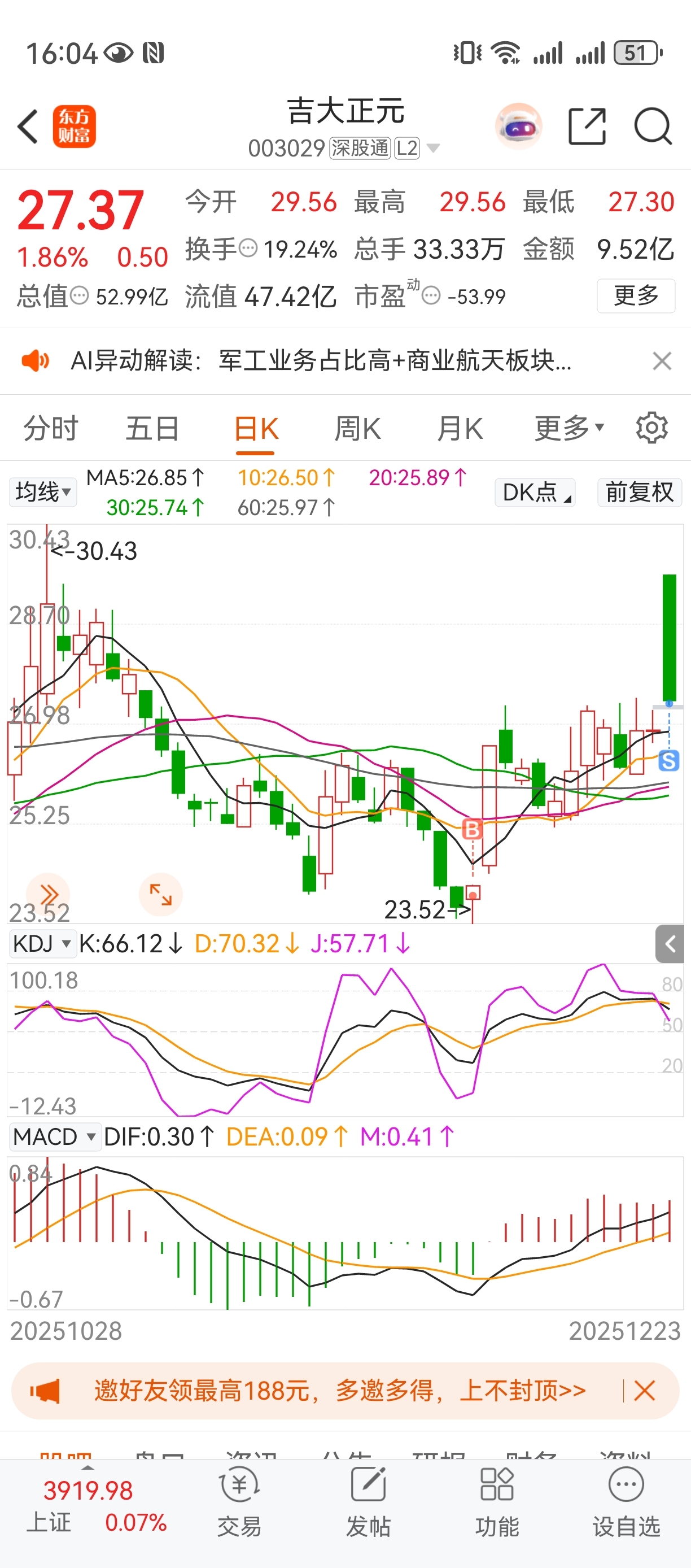Go back using the top-left arrow

coord(28,127)
